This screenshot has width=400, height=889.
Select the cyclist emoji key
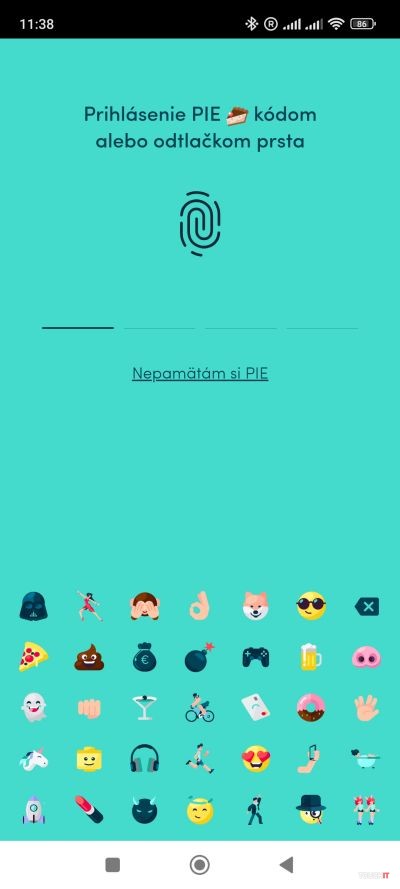point(200,708)
